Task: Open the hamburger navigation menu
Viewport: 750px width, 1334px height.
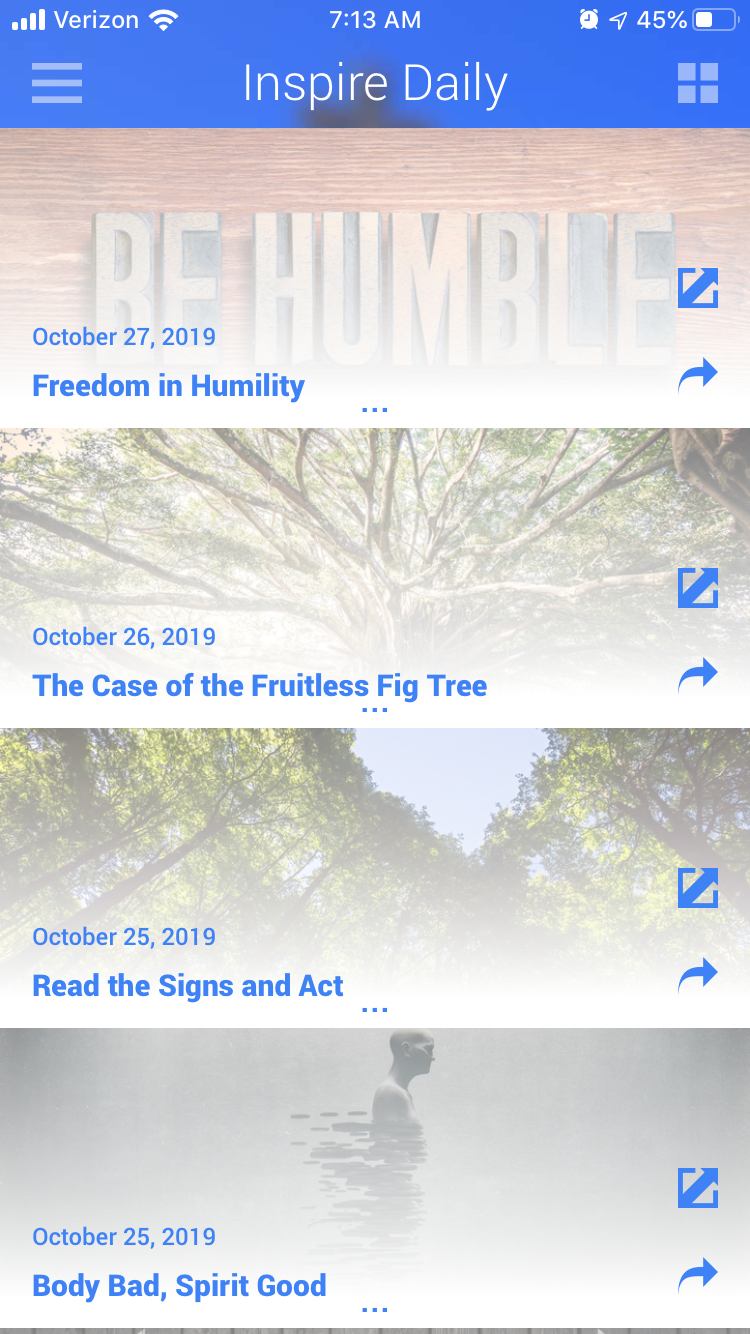Action: coord(57,83)
